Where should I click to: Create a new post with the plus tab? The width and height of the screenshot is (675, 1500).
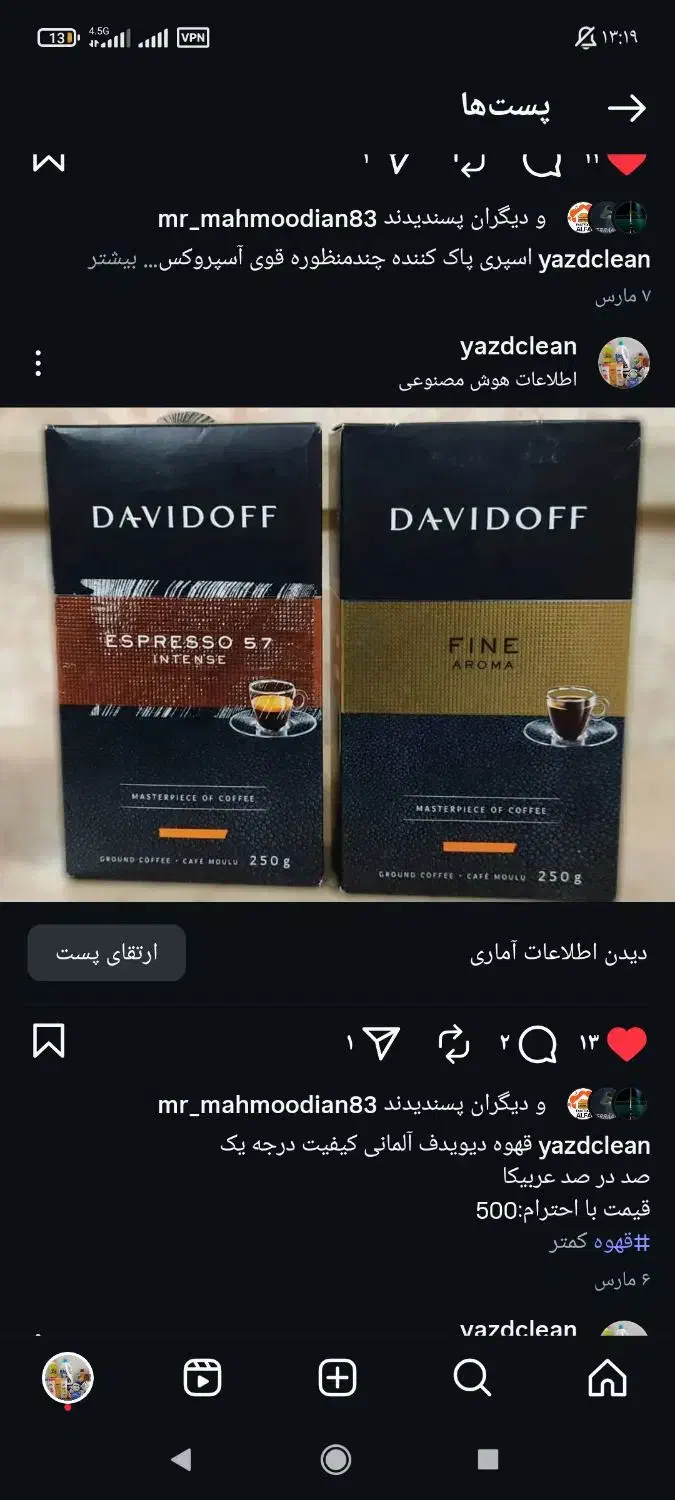point(337,1378)
